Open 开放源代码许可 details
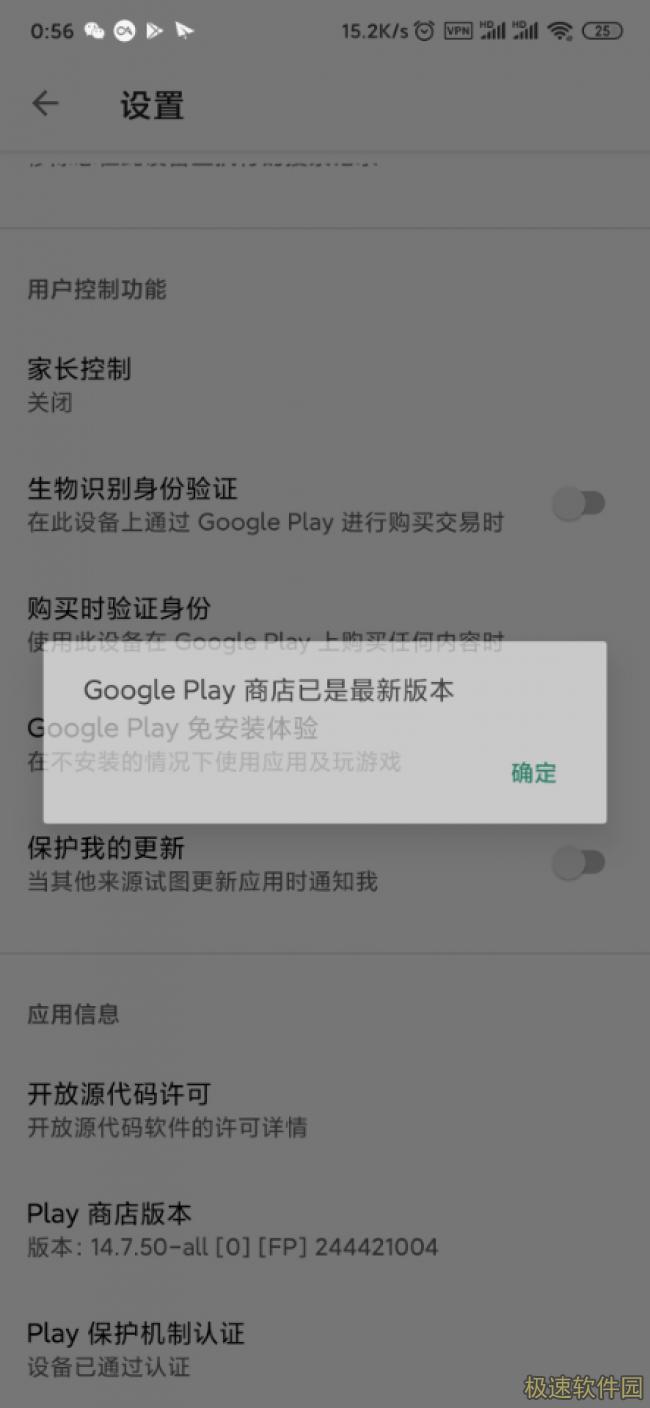Image resolution: width=650 pixels, height=1408 pixels. pos(166,1110)
